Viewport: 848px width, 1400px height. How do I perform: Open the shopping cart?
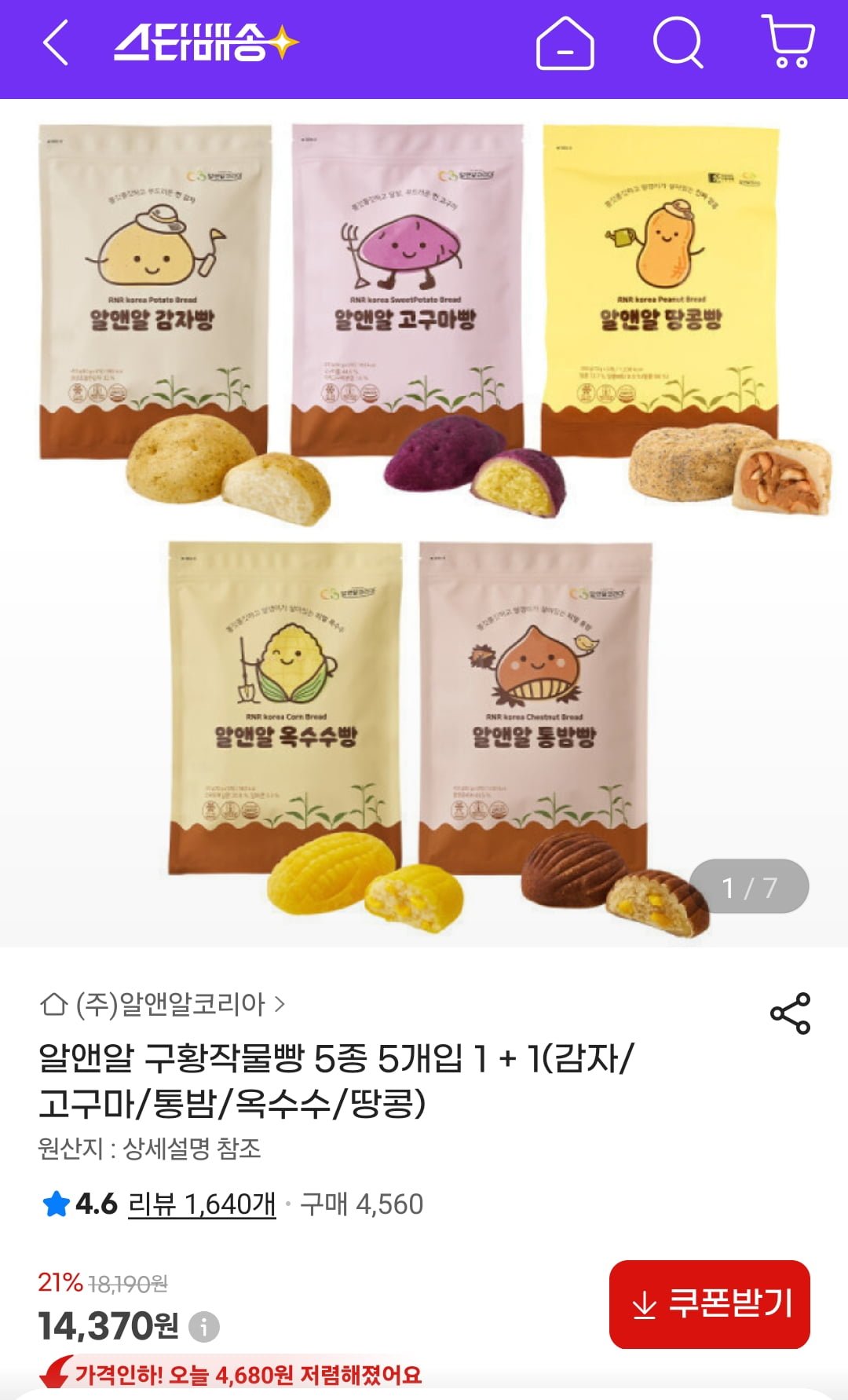point(788,42)
